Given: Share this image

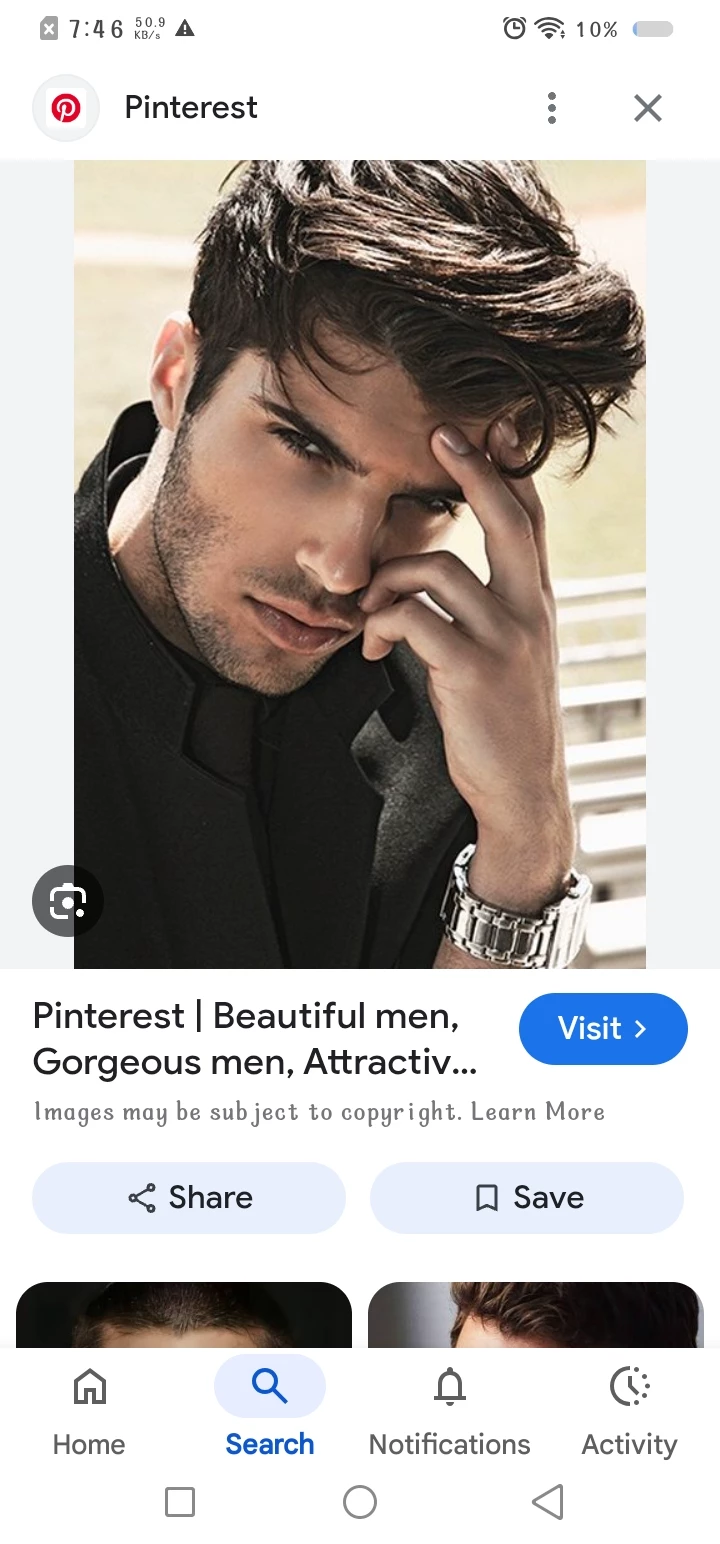Looking at the screenshot, I should [x=189, y=1197].
